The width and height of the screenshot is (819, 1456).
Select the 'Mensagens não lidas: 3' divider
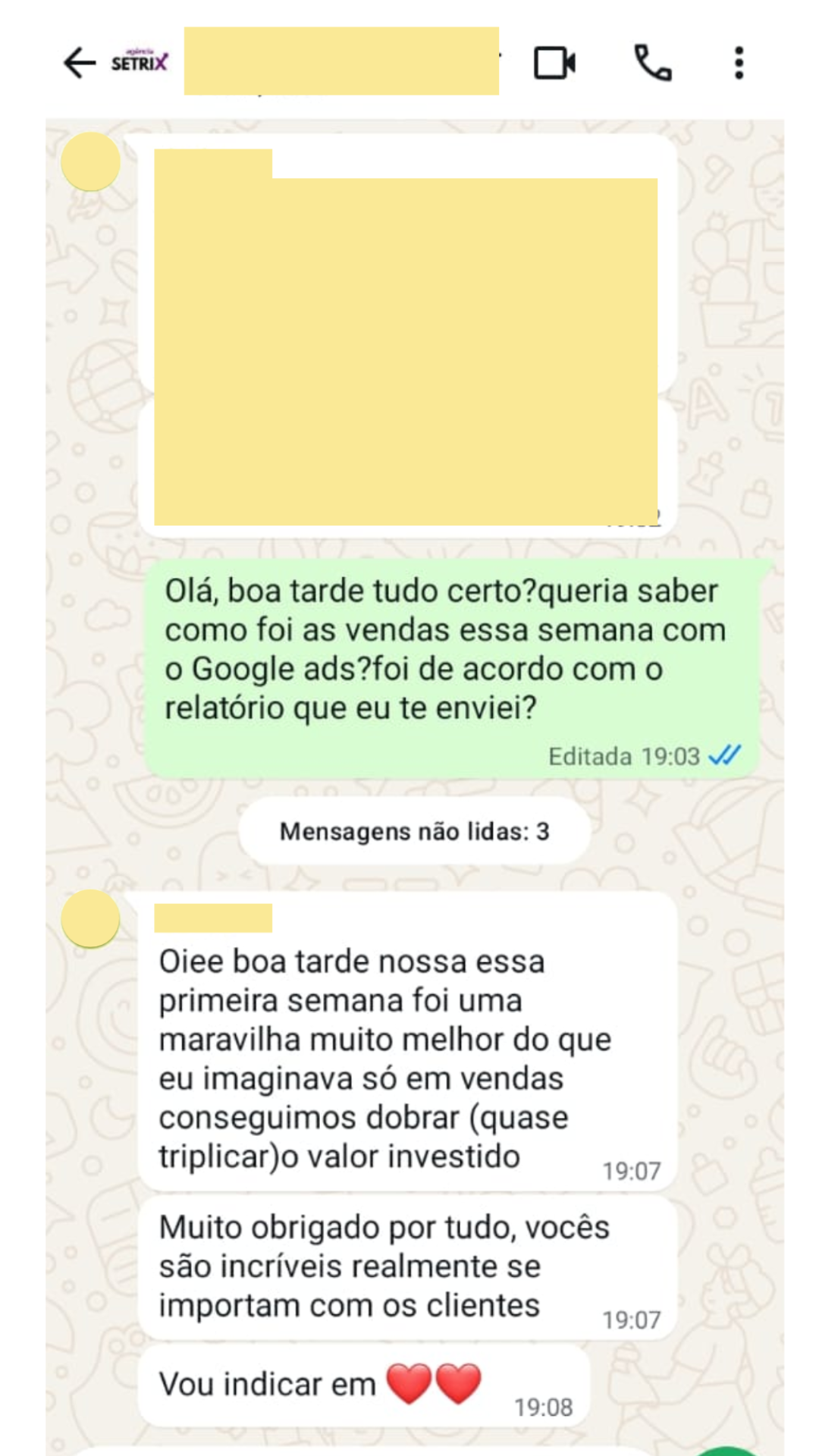point(415,831)
